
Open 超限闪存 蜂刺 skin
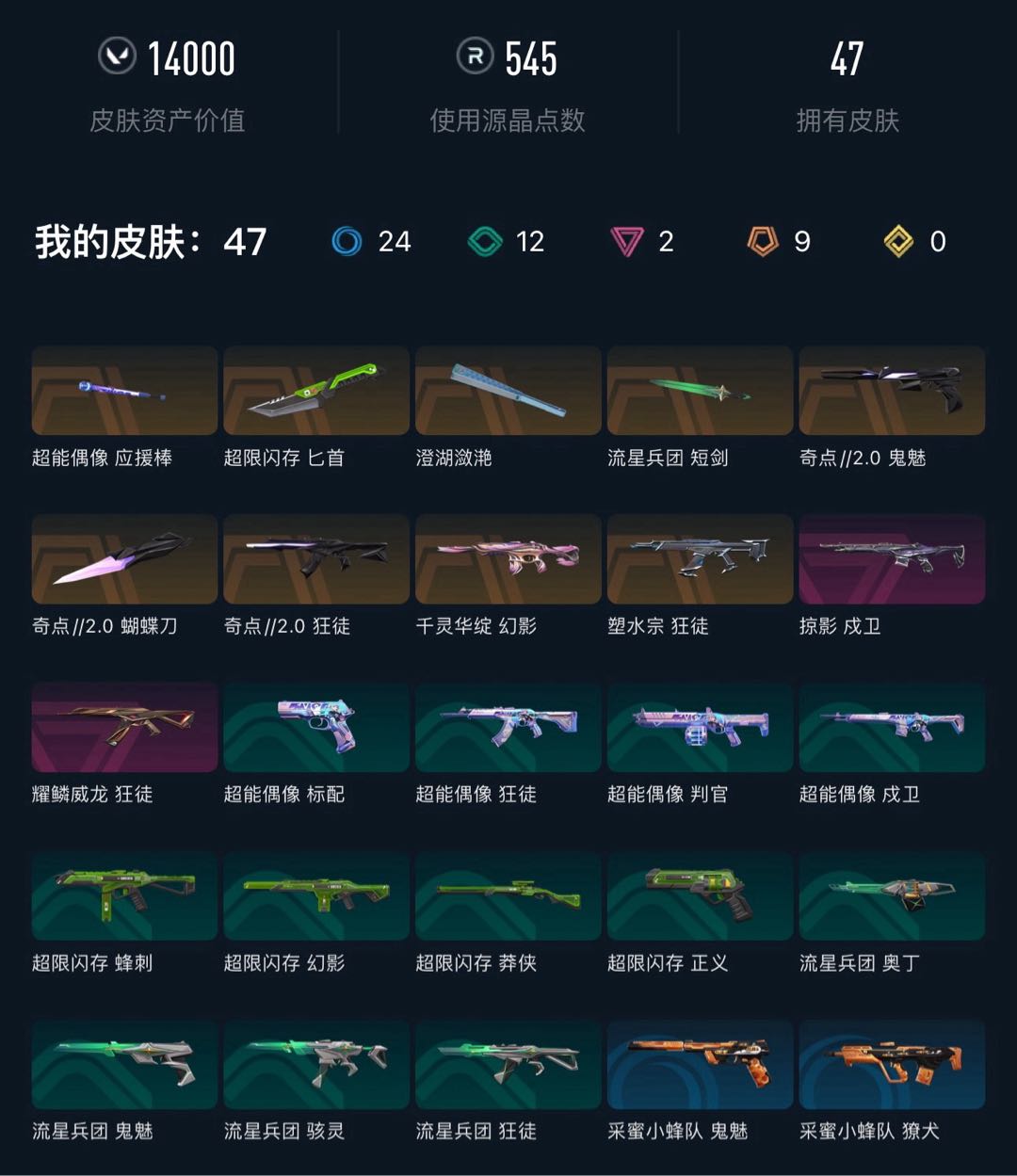coord(124,895)
